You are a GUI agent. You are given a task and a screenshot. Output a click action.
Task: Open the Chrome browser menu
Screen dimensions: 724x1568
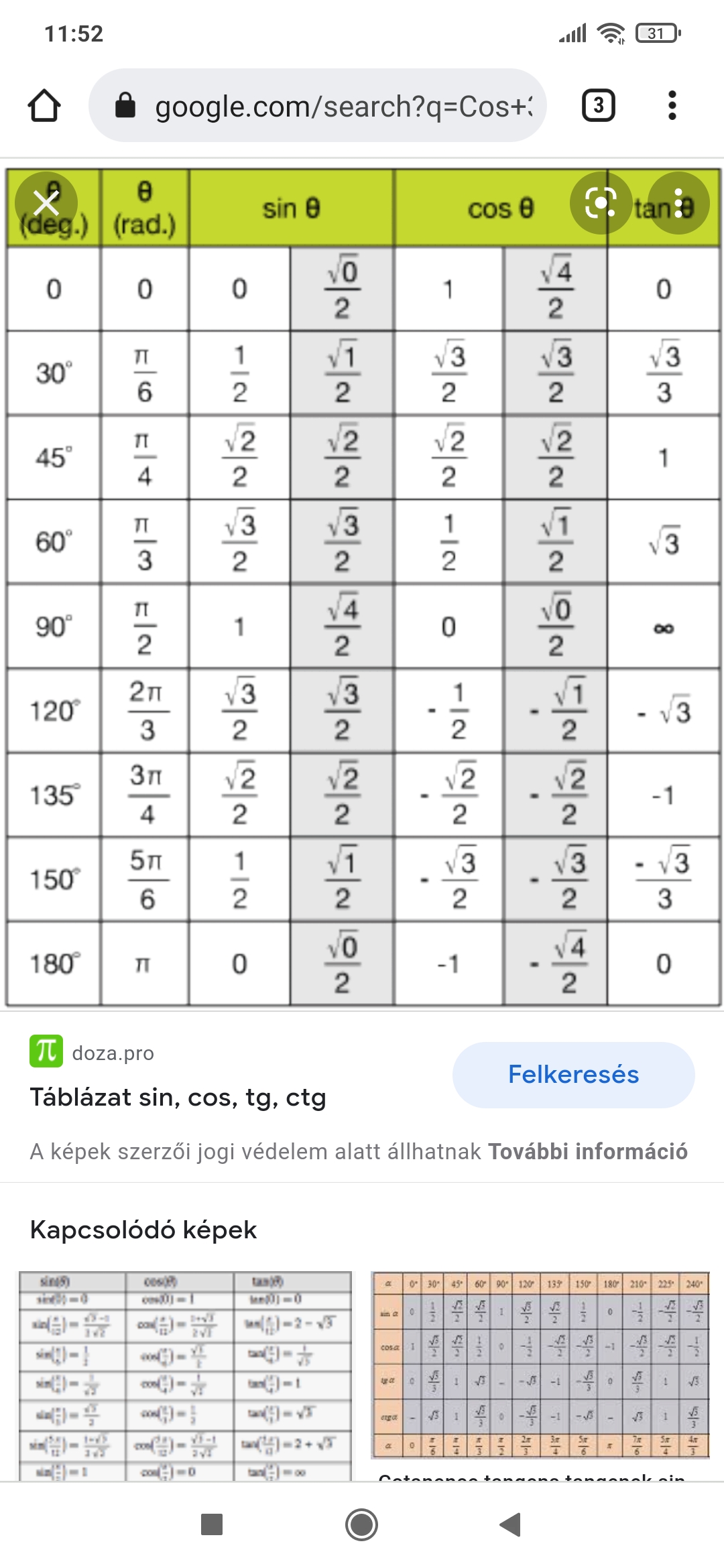[672, 106]
